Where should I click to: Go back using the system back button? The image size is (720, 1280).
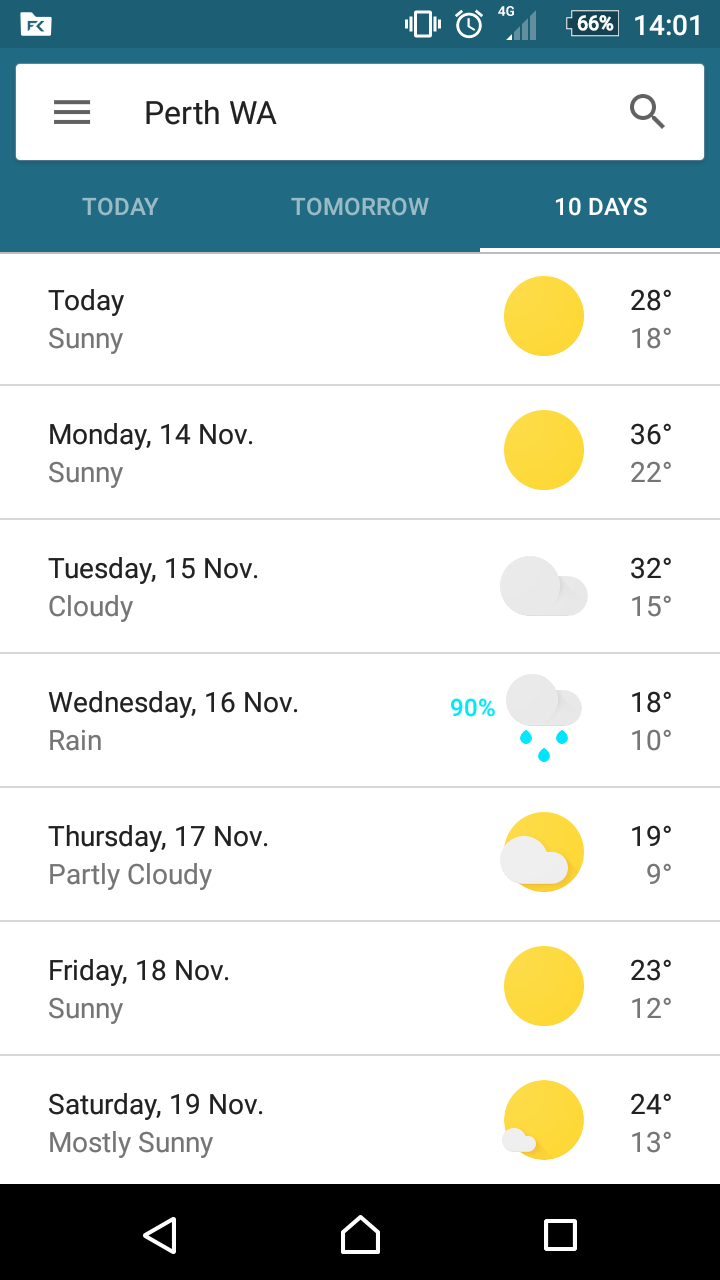click(160, 1235)
